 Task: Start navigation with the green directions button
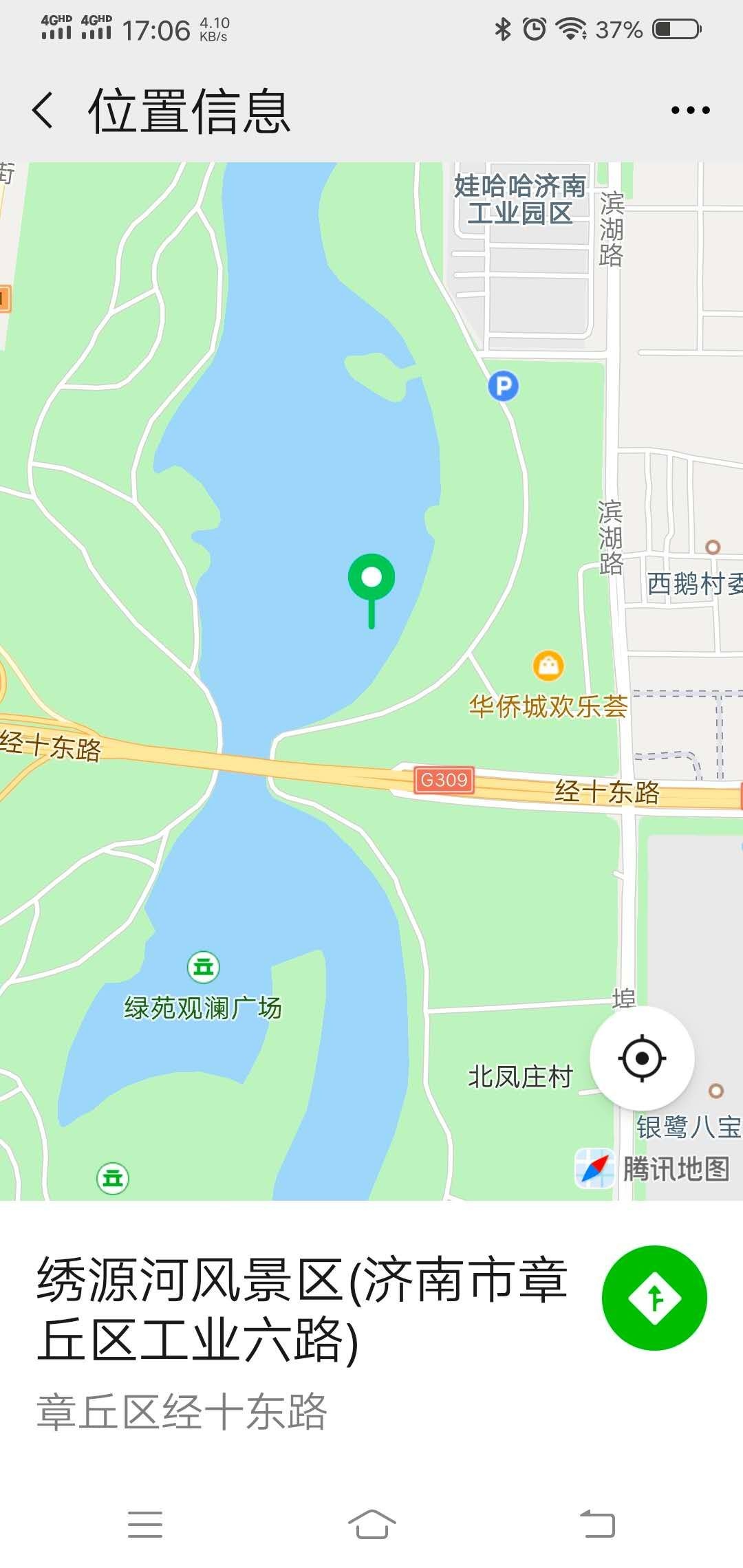click(x=654, y=1298)
